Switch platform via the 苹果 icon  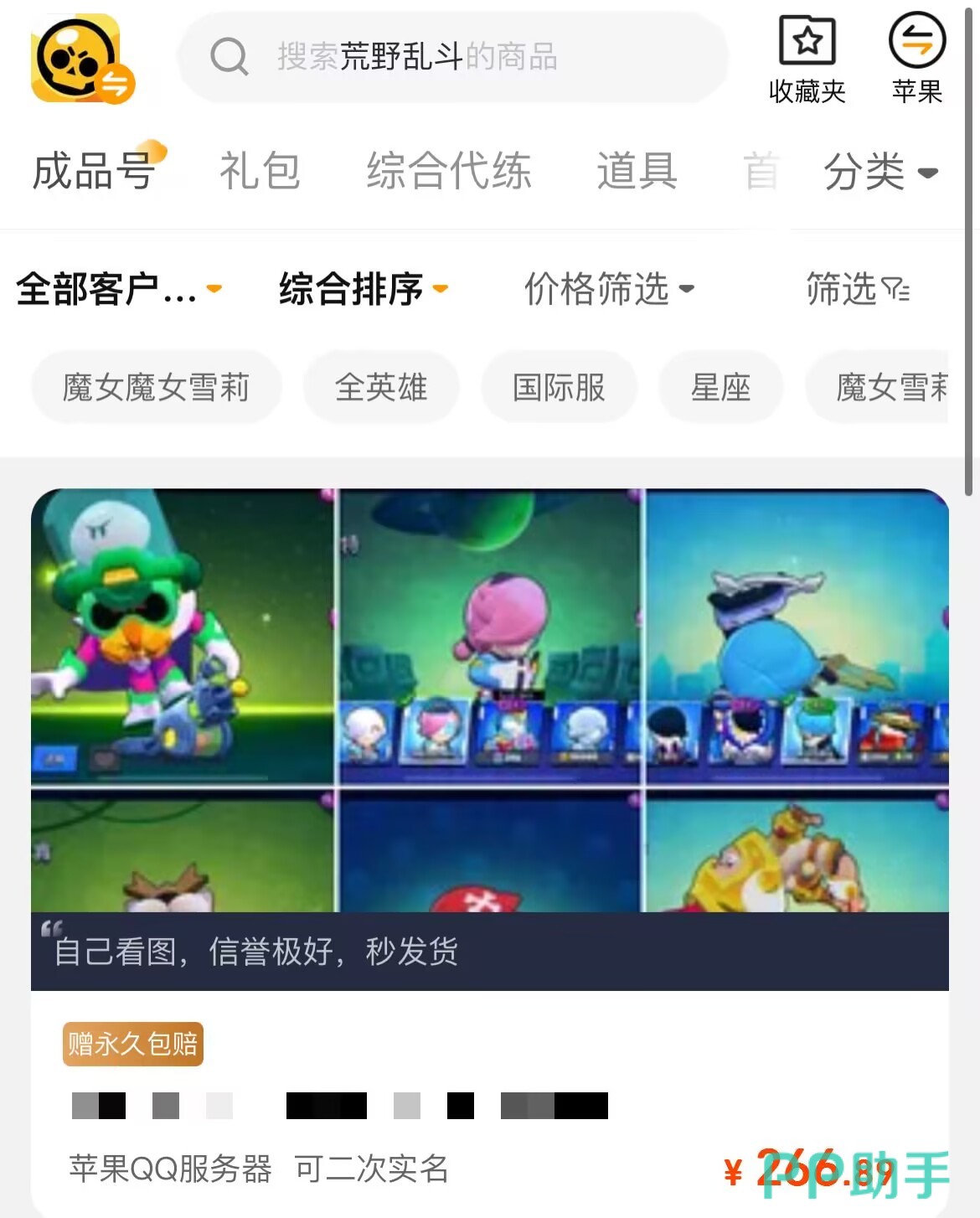click(x=917, y=59)
